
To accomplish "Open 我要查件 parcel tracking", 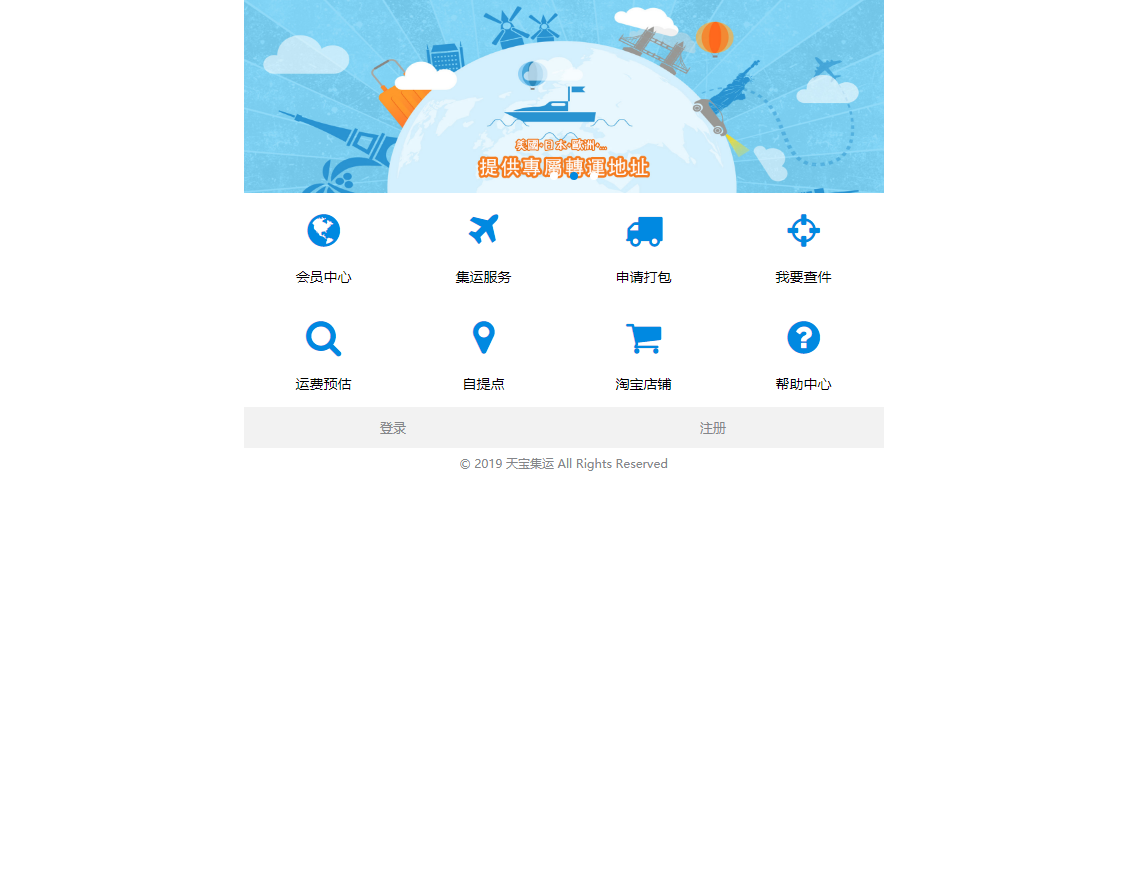I will [803, 247].
